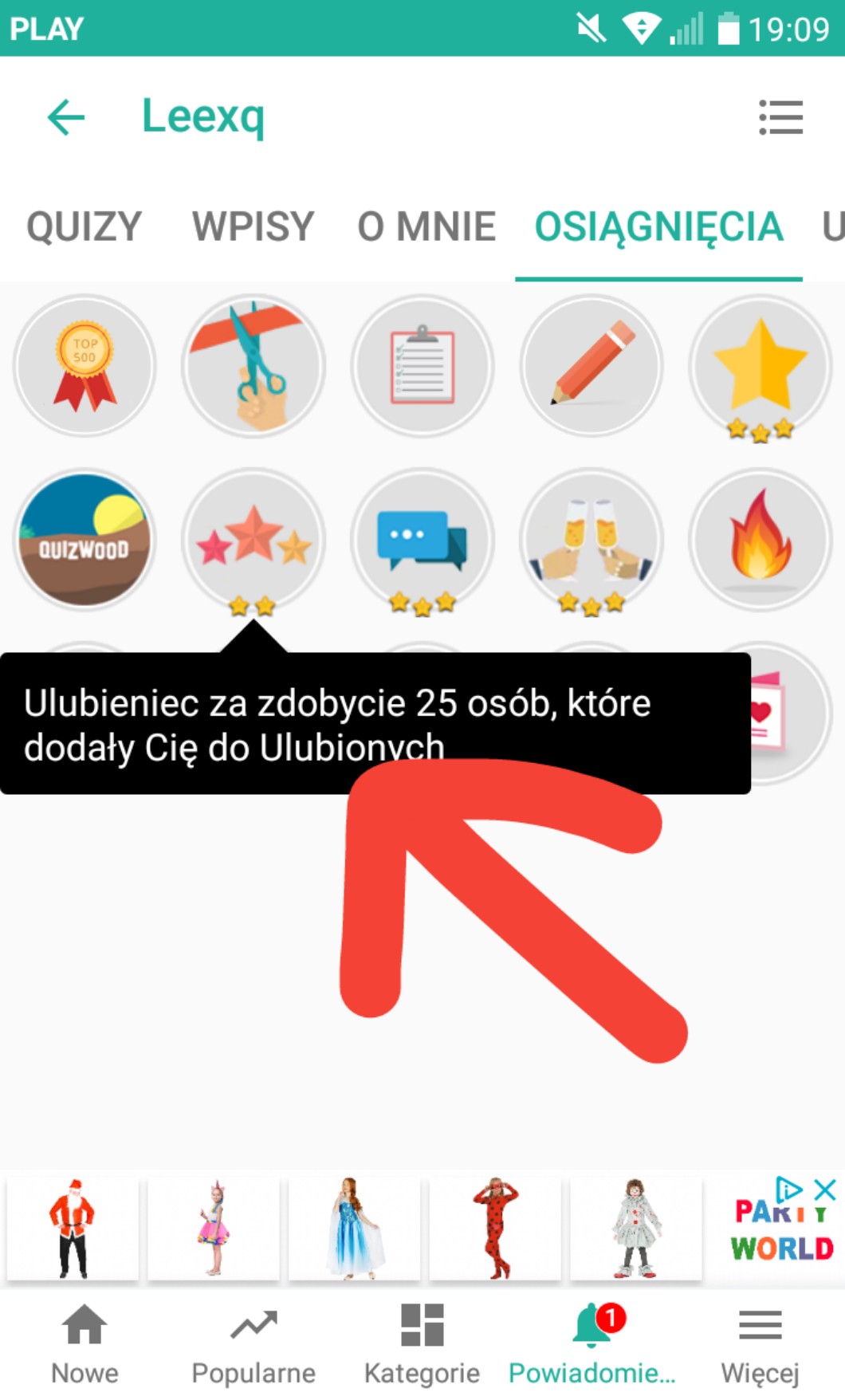This screenshot has height=1400, width=845.
Task: Tap the chat bubbles badge
Action: click(x=422, y=540)
